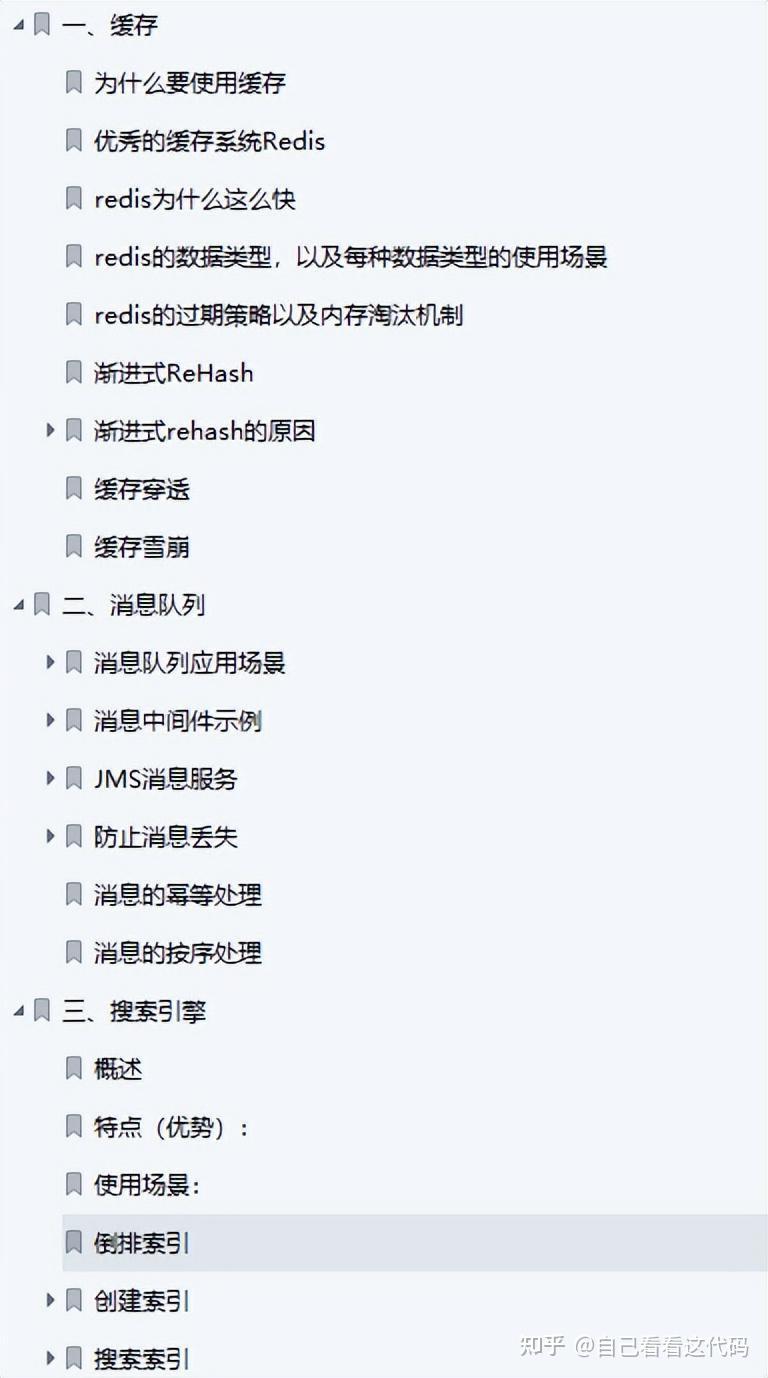
Task: Go to 优秀的缓存系统Redis bookmark
Action: pyautogui.click(x=210, y=141)
